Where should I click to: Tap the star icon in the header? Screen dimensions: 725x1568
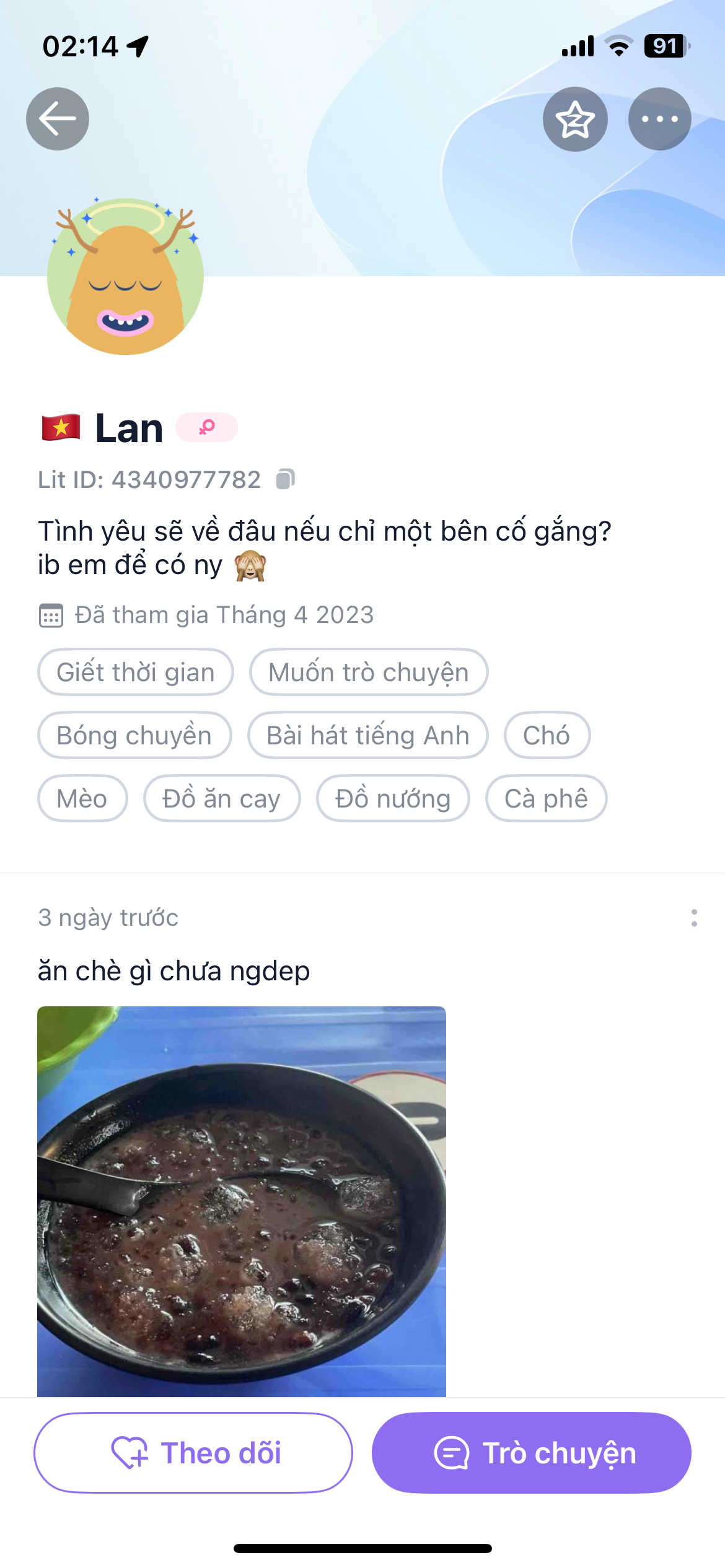(x=575, y=119)
